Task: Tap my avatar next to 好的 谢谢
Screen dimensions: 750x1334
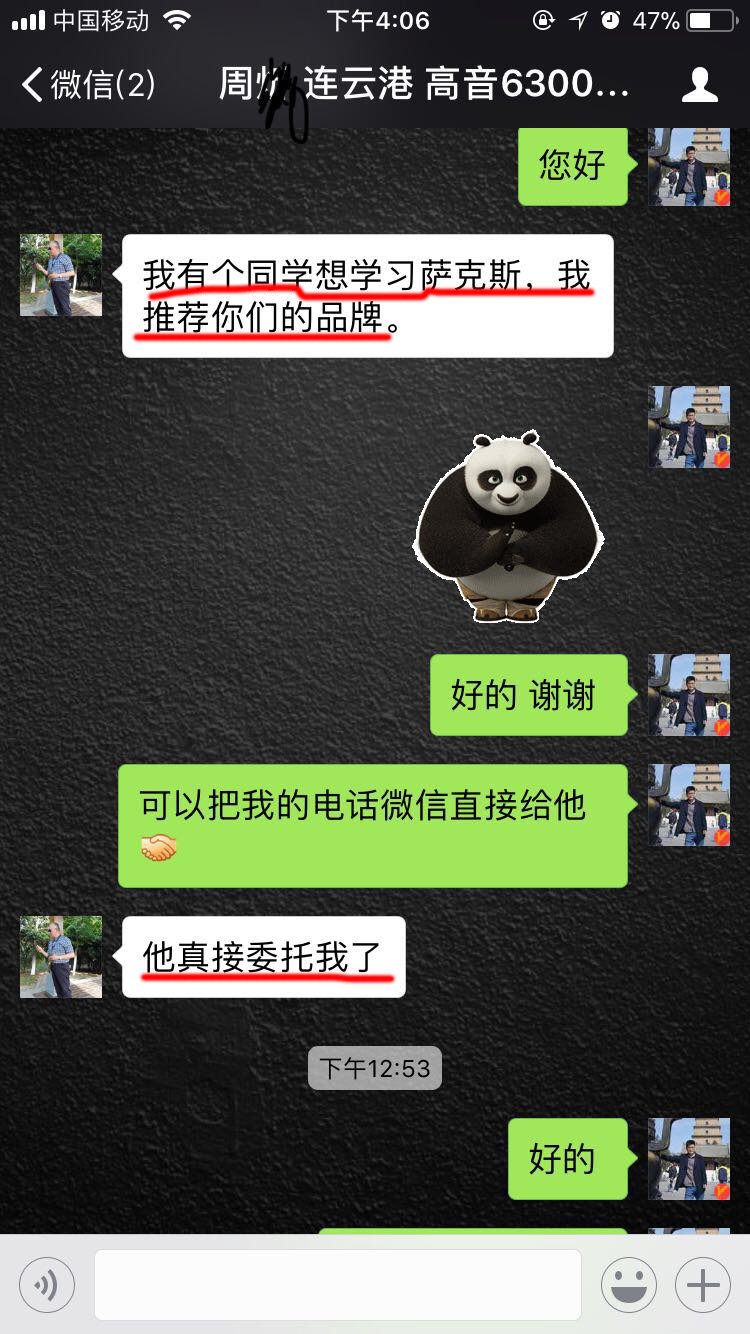Action: (689, 695)
